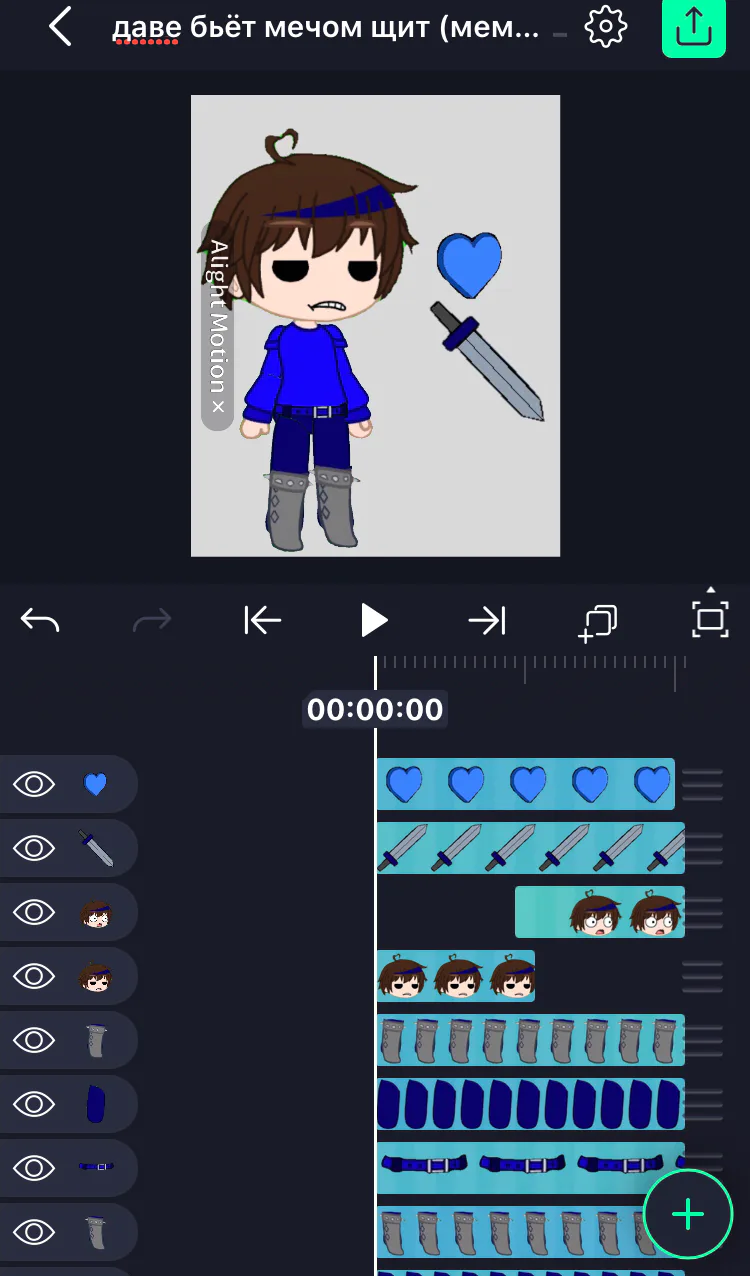
Task: Toggle fullscreen preview frame icon
Action: click(x=710, y=619)
